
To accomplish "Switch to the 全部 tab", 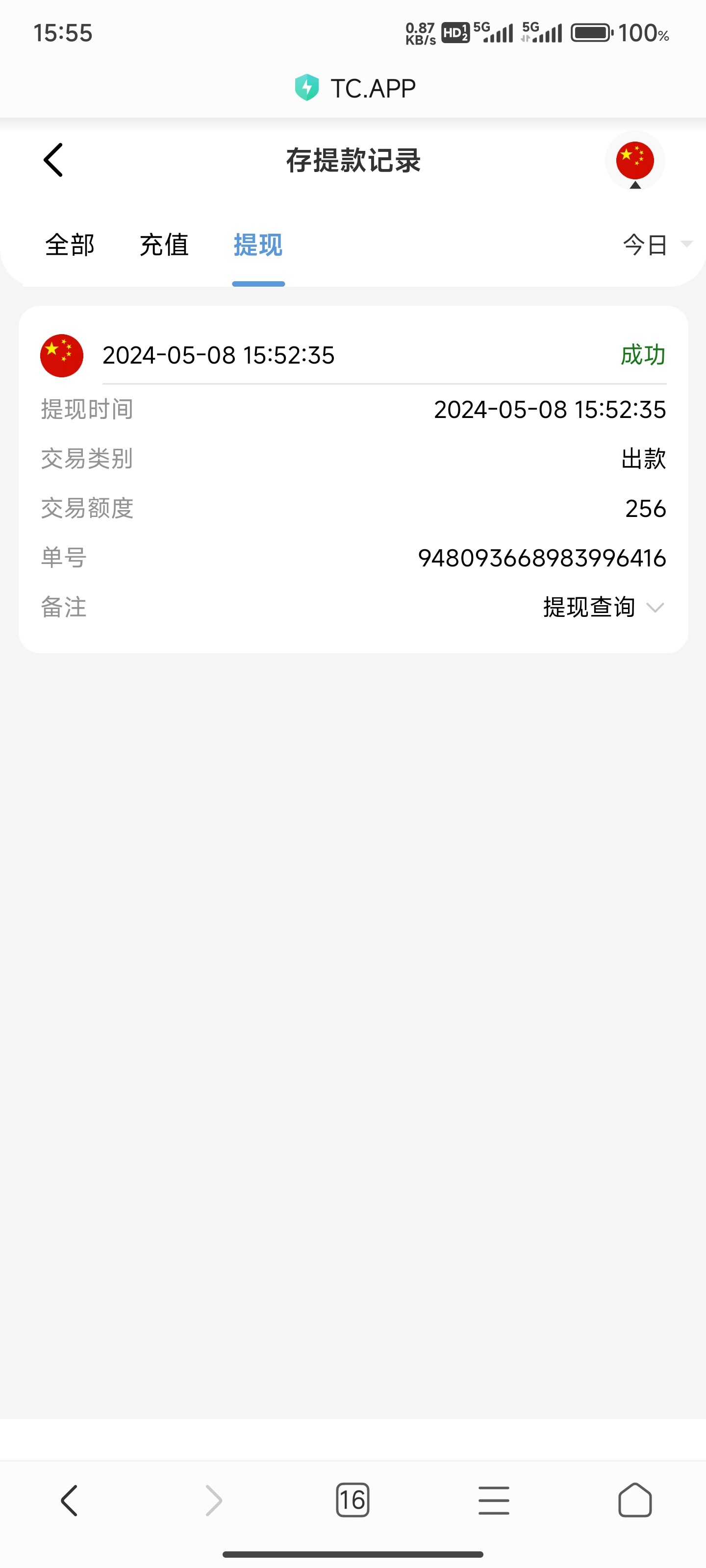I will (70, 245).
